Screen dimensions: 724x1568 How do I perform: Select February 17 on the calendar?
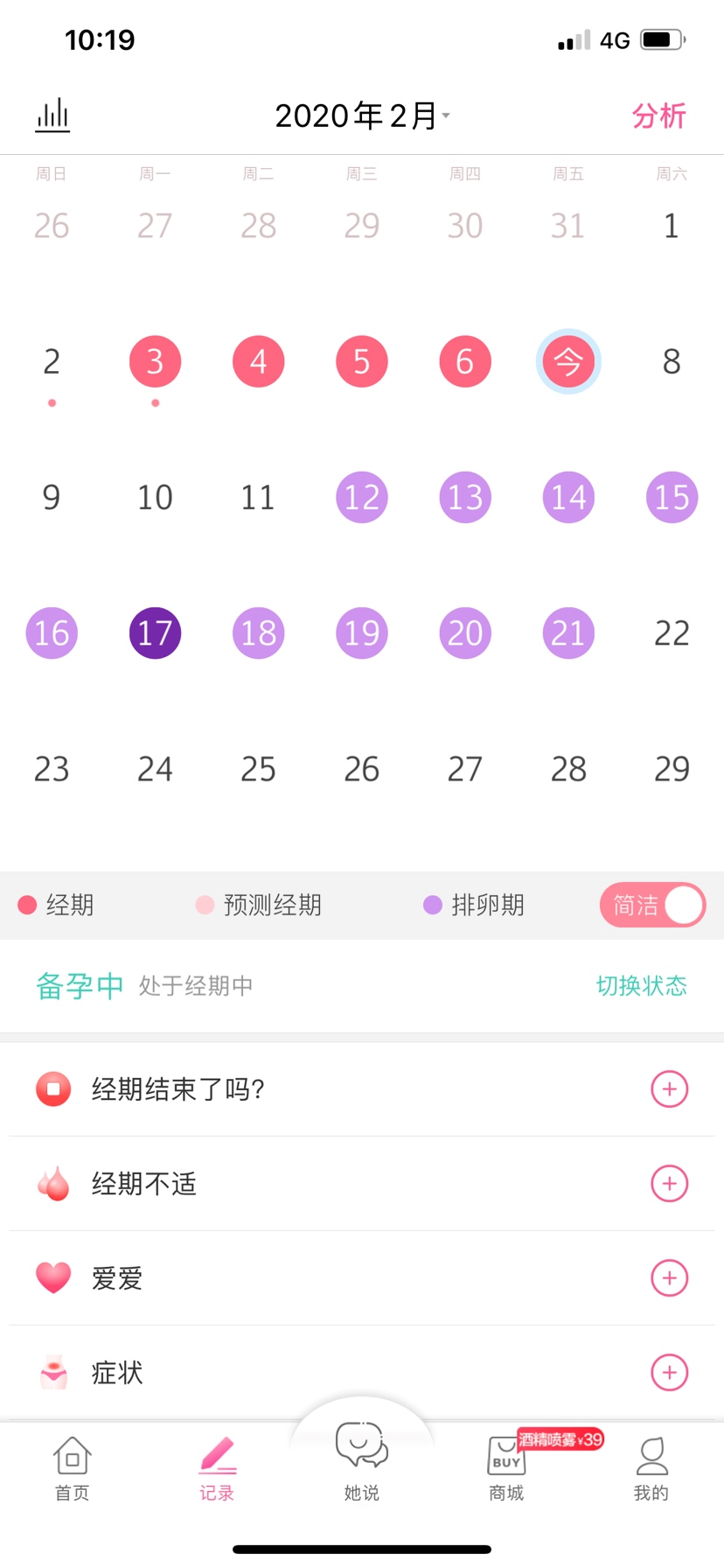coord(155,633)
